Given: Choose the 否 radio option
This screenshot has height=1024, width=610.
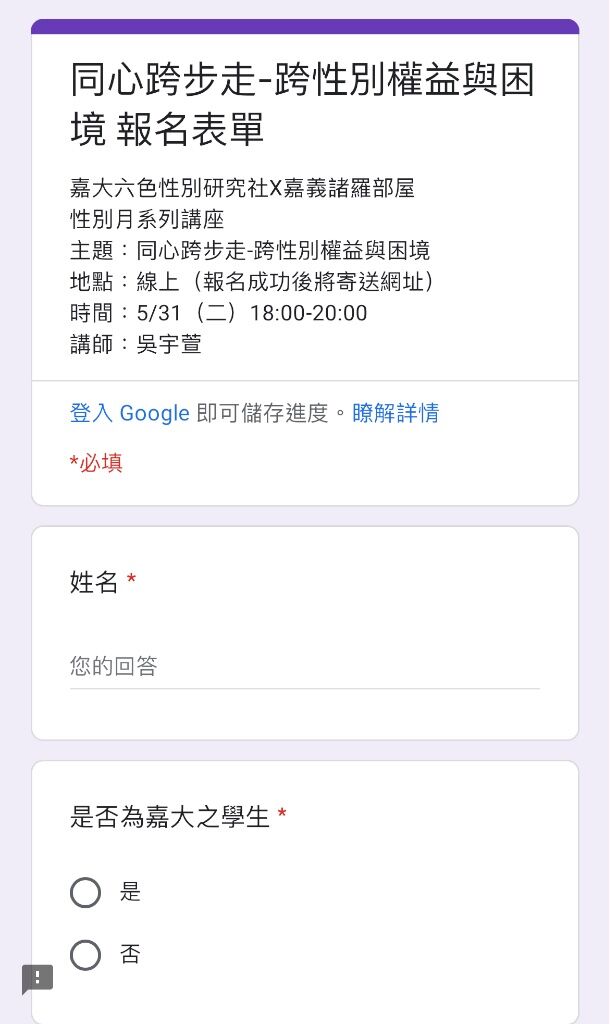Looking at the screenshot, I should [86, 955].
